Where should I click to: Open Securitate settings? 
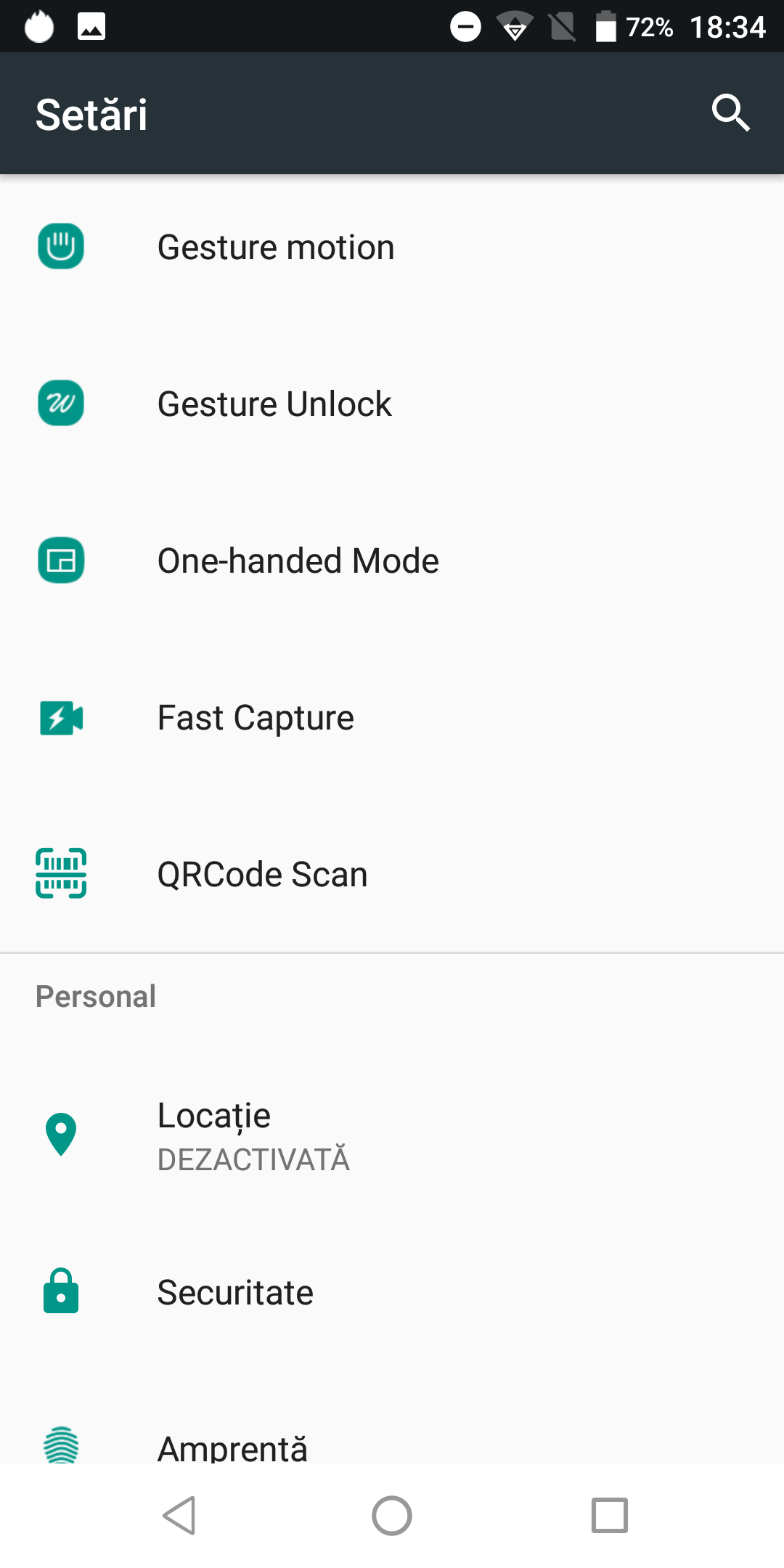(235, 1293)
